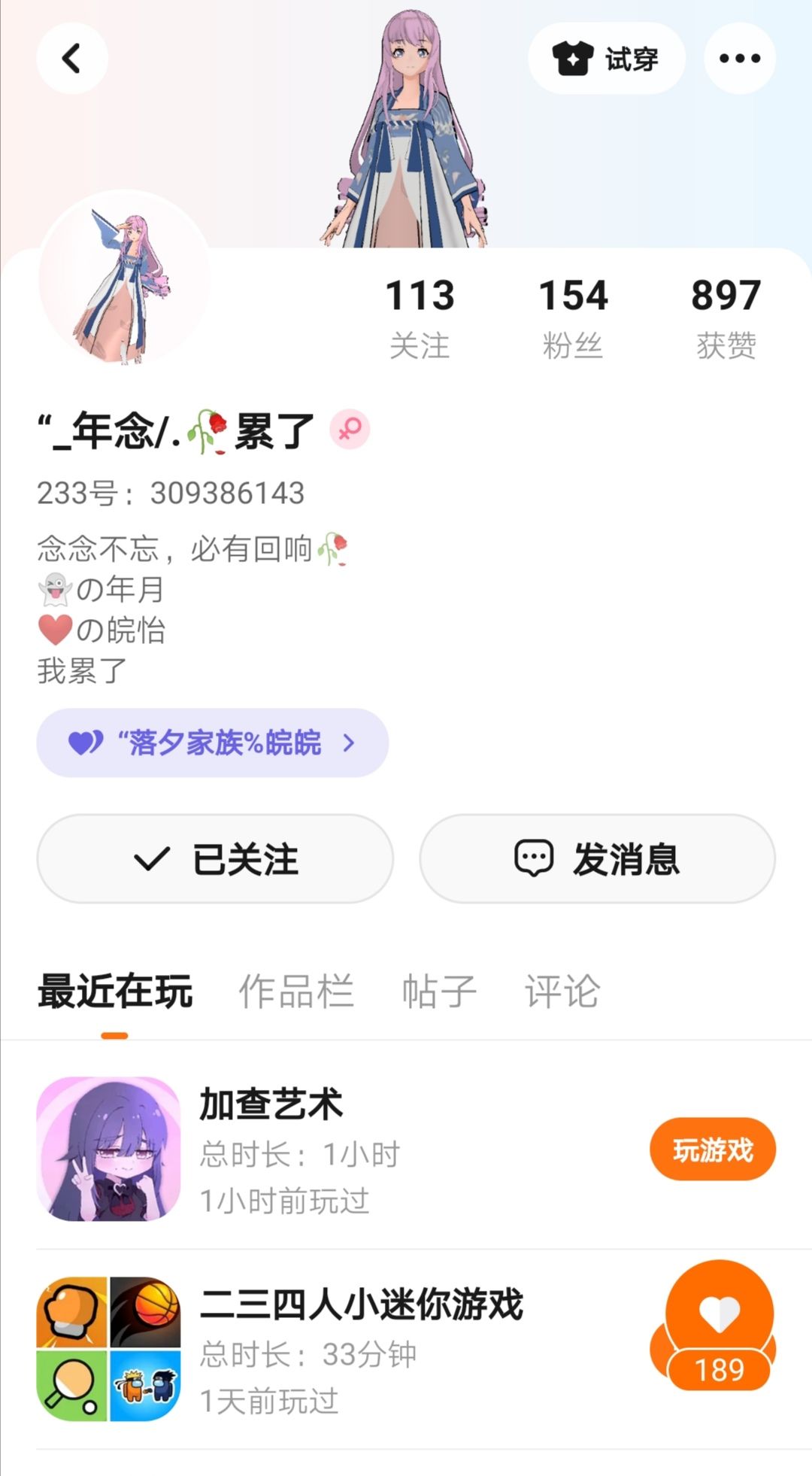Open the 加查艺术 game entry

tap(301, 1149)
